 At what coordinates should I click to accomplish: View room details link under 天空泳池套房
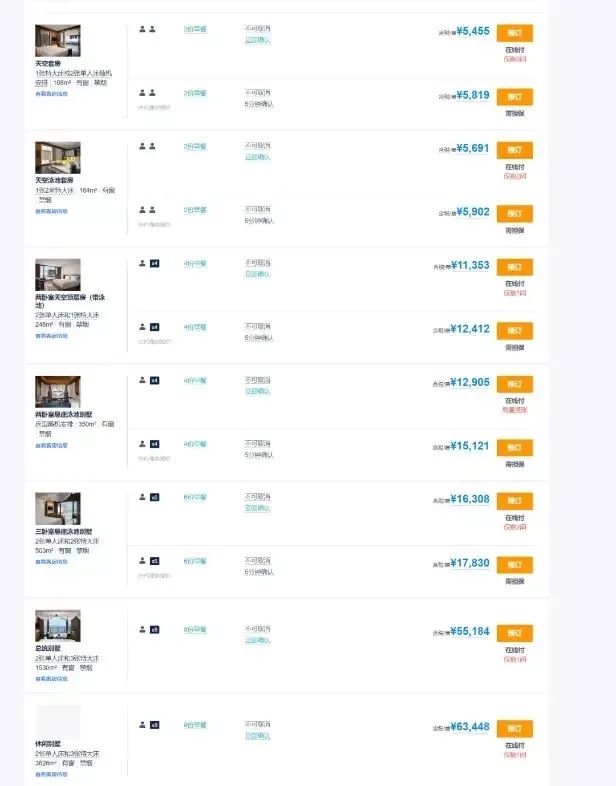coord(51,211)
